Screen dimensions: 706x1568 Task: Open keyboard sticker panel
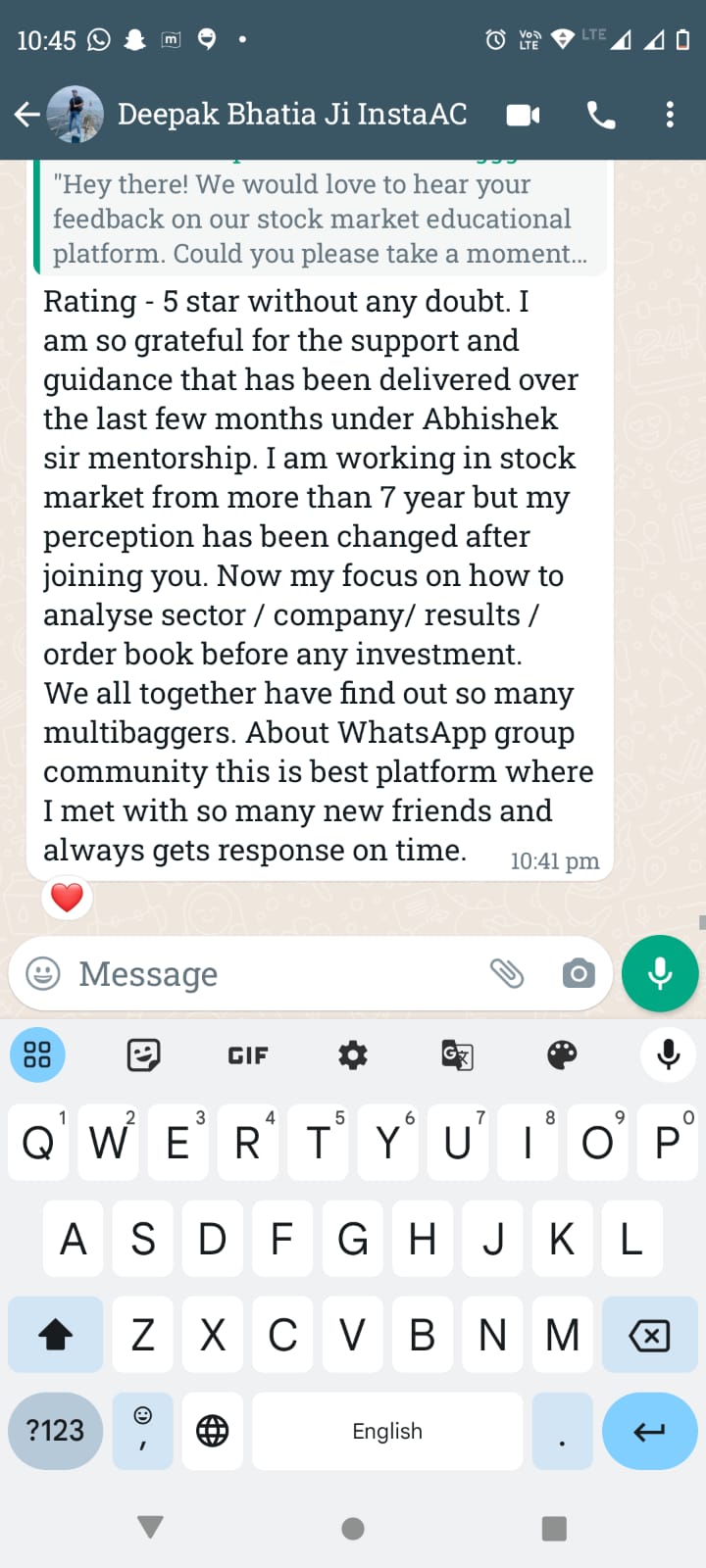(x=143, y=1055)
